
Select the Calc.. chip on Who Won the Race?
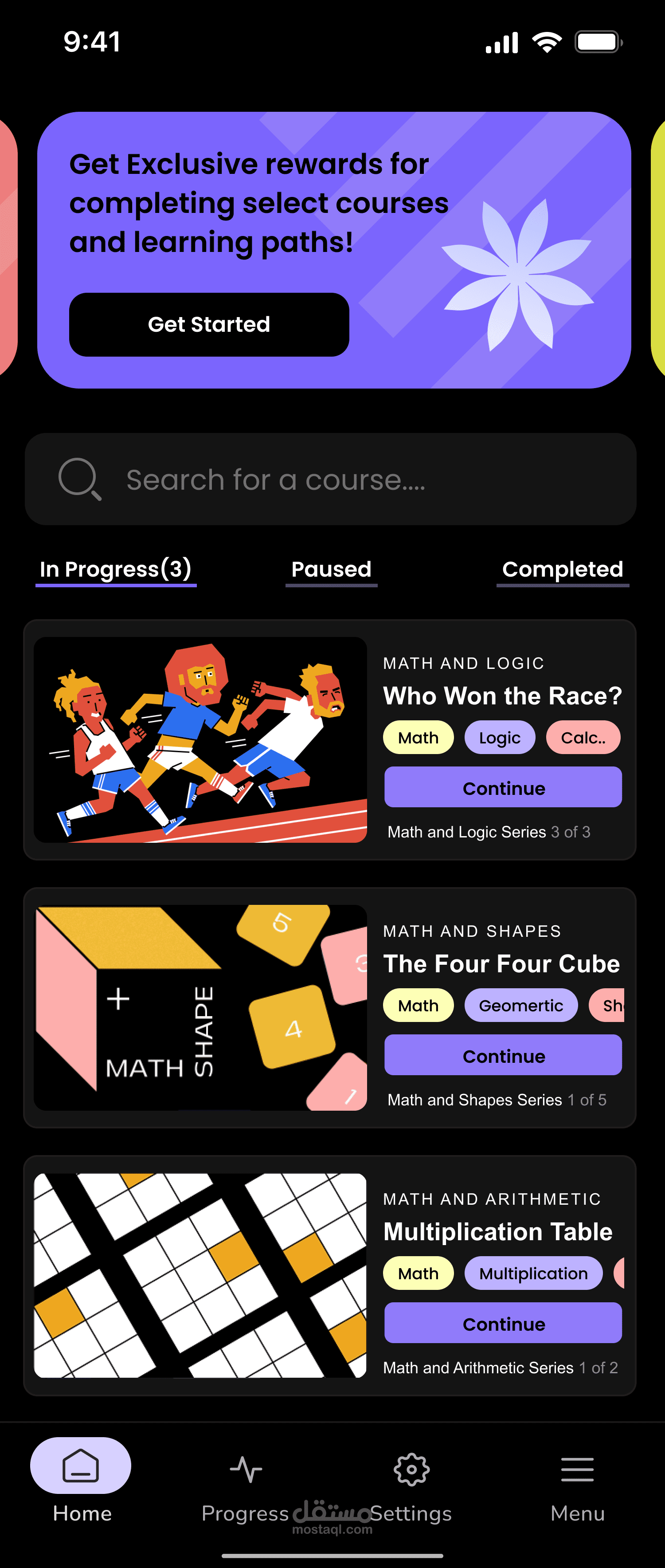coord(583,738)
